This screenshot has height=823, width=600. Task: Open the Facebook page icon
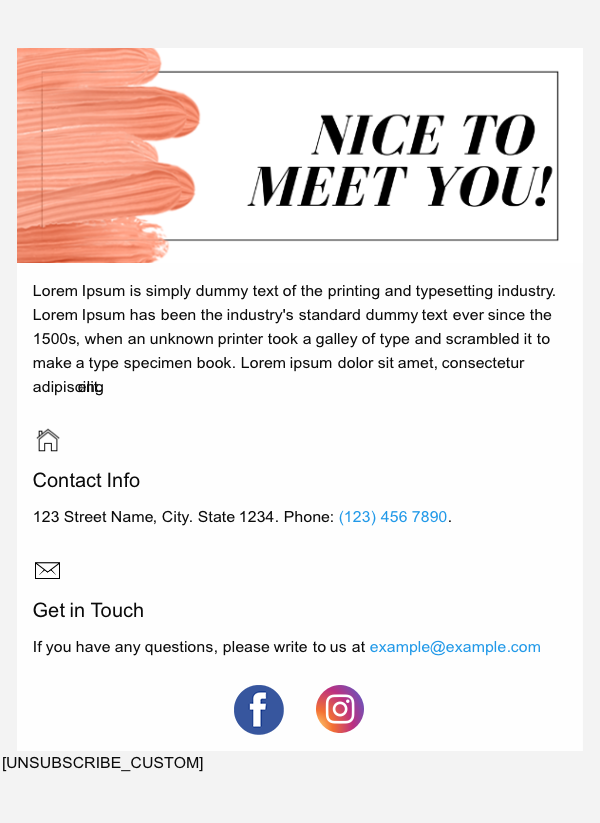point(259,710)
